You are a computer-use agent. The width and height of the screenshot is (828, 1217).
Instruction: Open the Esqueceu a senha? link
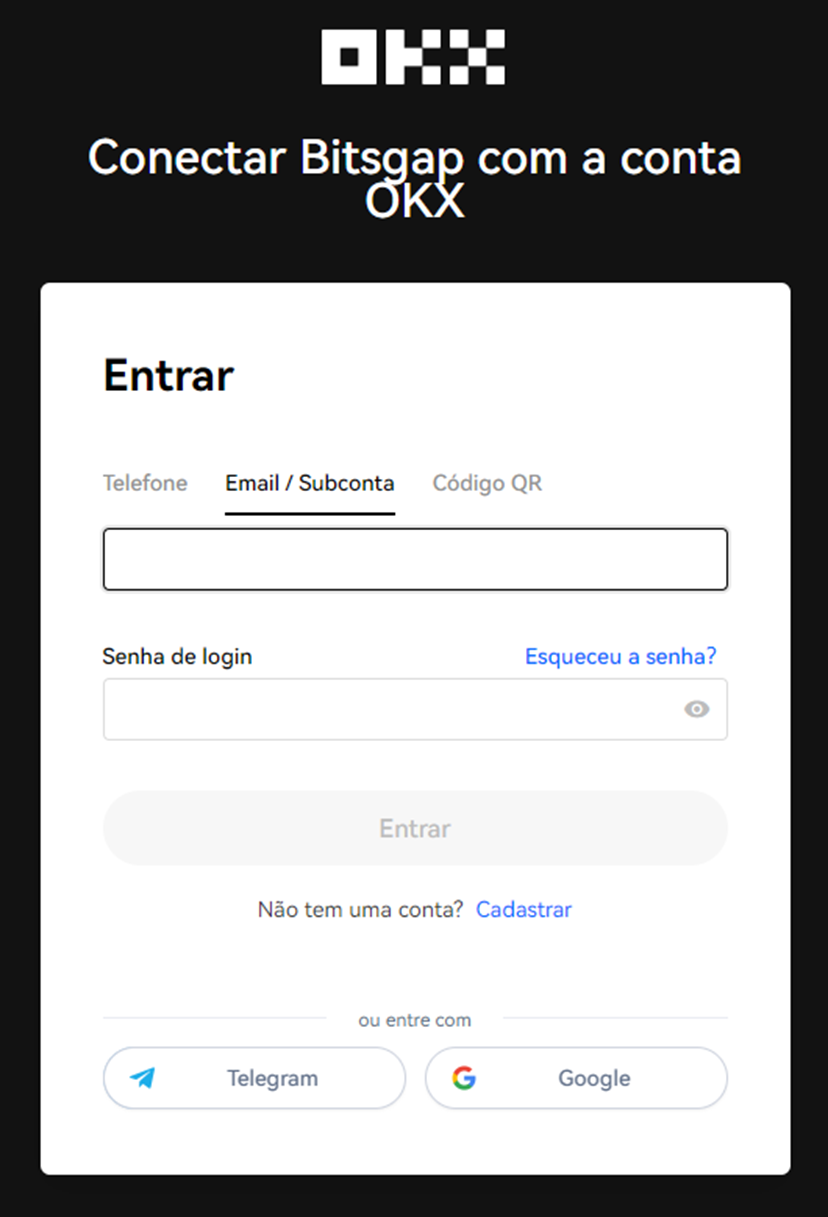point(621,656)
